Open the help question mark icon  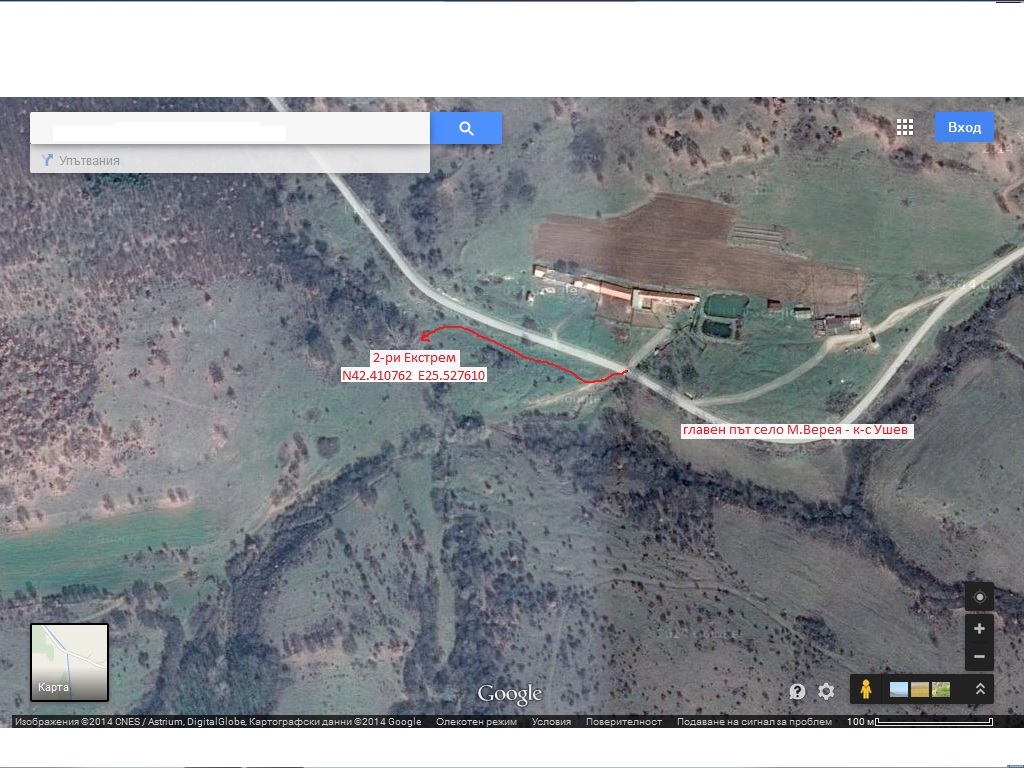pos(797,691)
